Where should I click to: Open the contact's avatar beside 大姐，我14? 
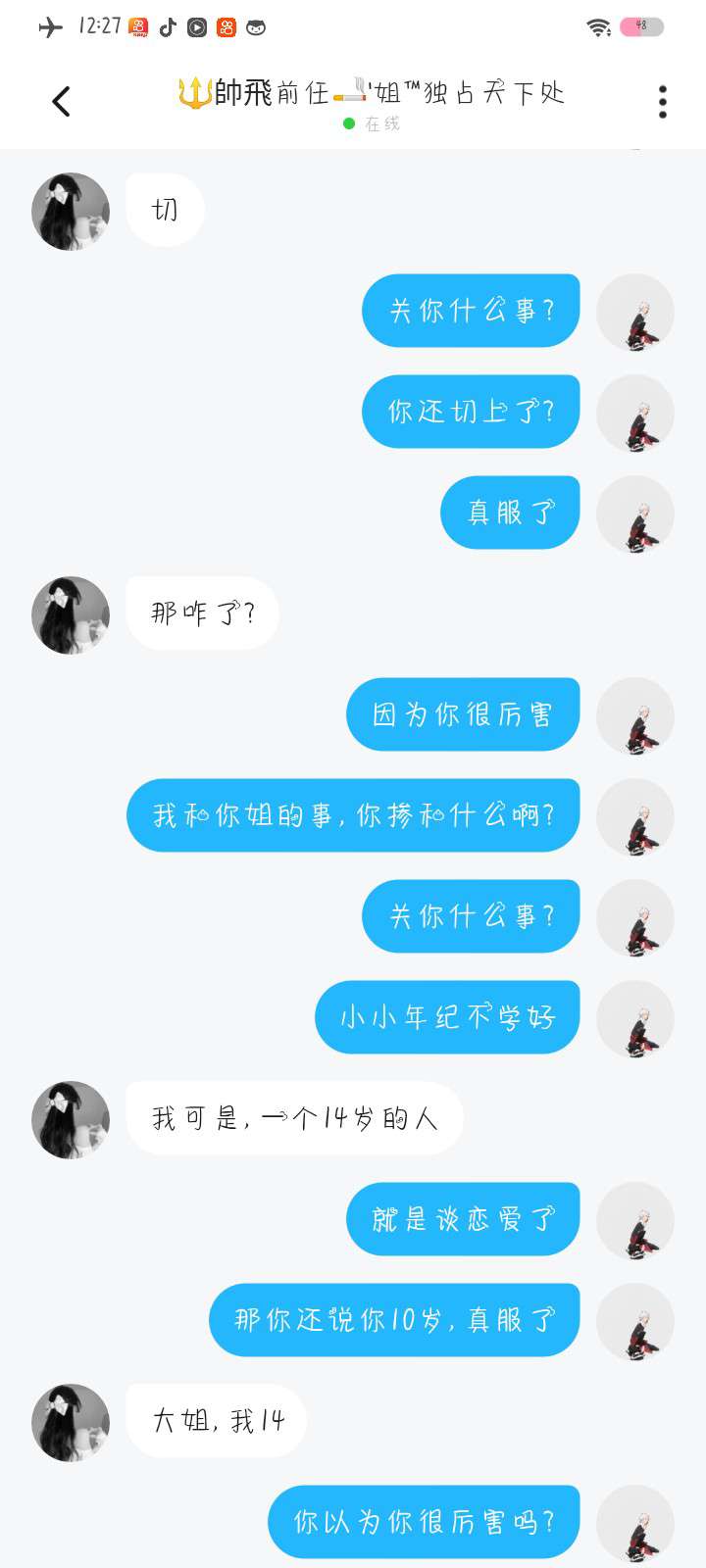tap(71, 1423)
